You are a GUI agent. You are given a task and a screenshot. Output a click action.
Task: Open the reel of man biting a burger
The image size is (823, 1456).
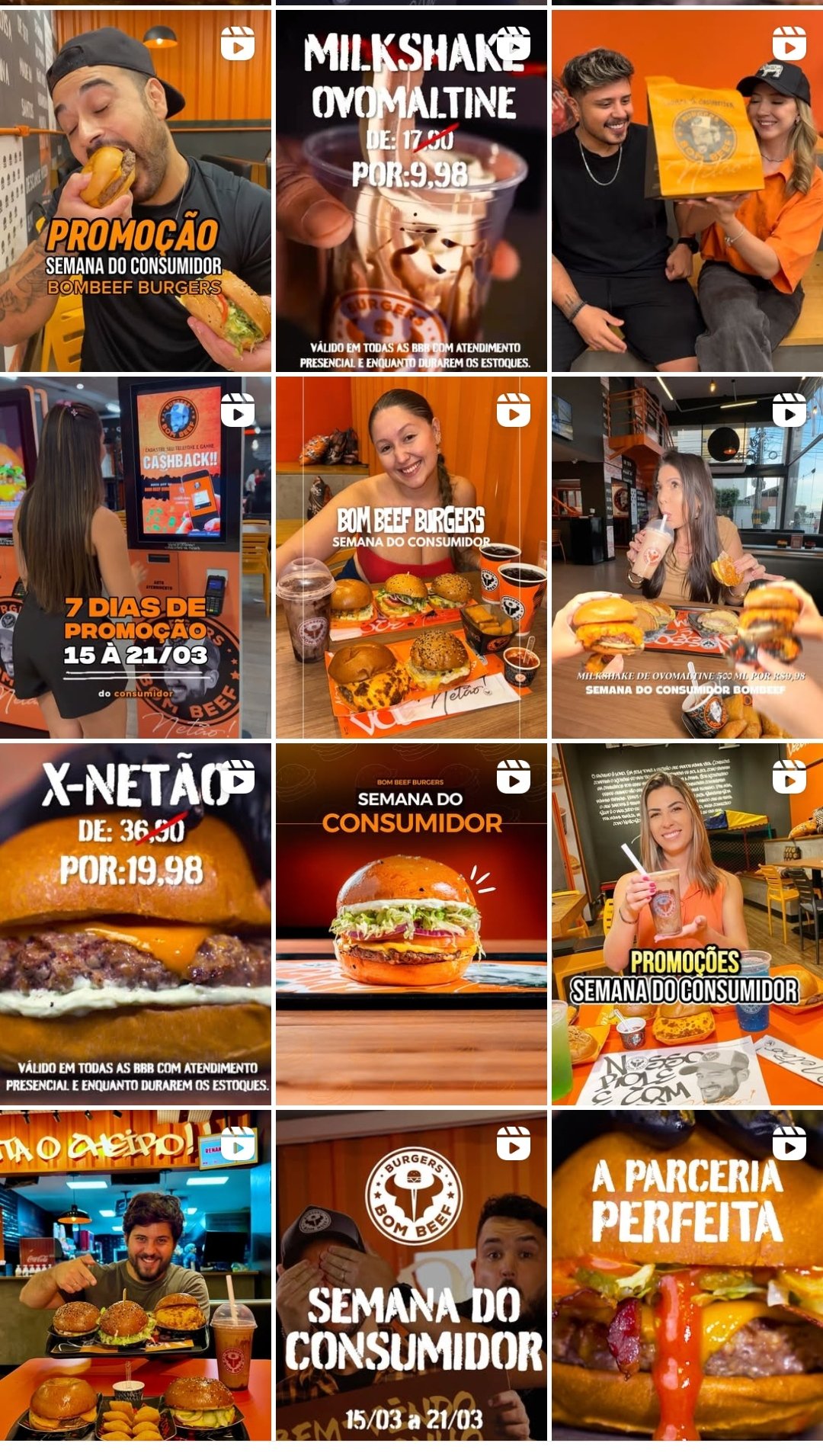136,191
